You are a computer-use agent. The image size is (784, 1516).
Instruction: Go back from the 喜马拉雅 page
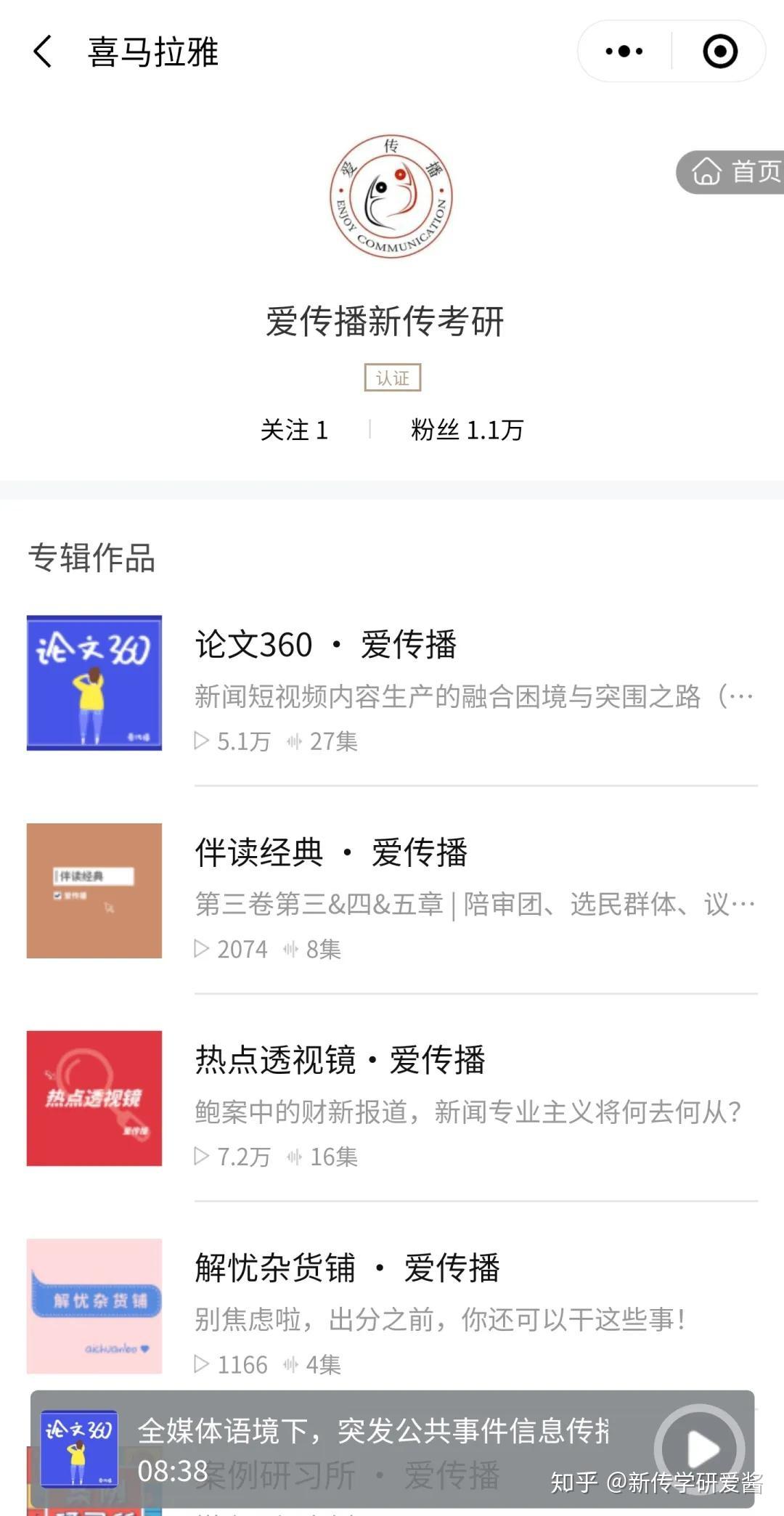coord(44,52)
